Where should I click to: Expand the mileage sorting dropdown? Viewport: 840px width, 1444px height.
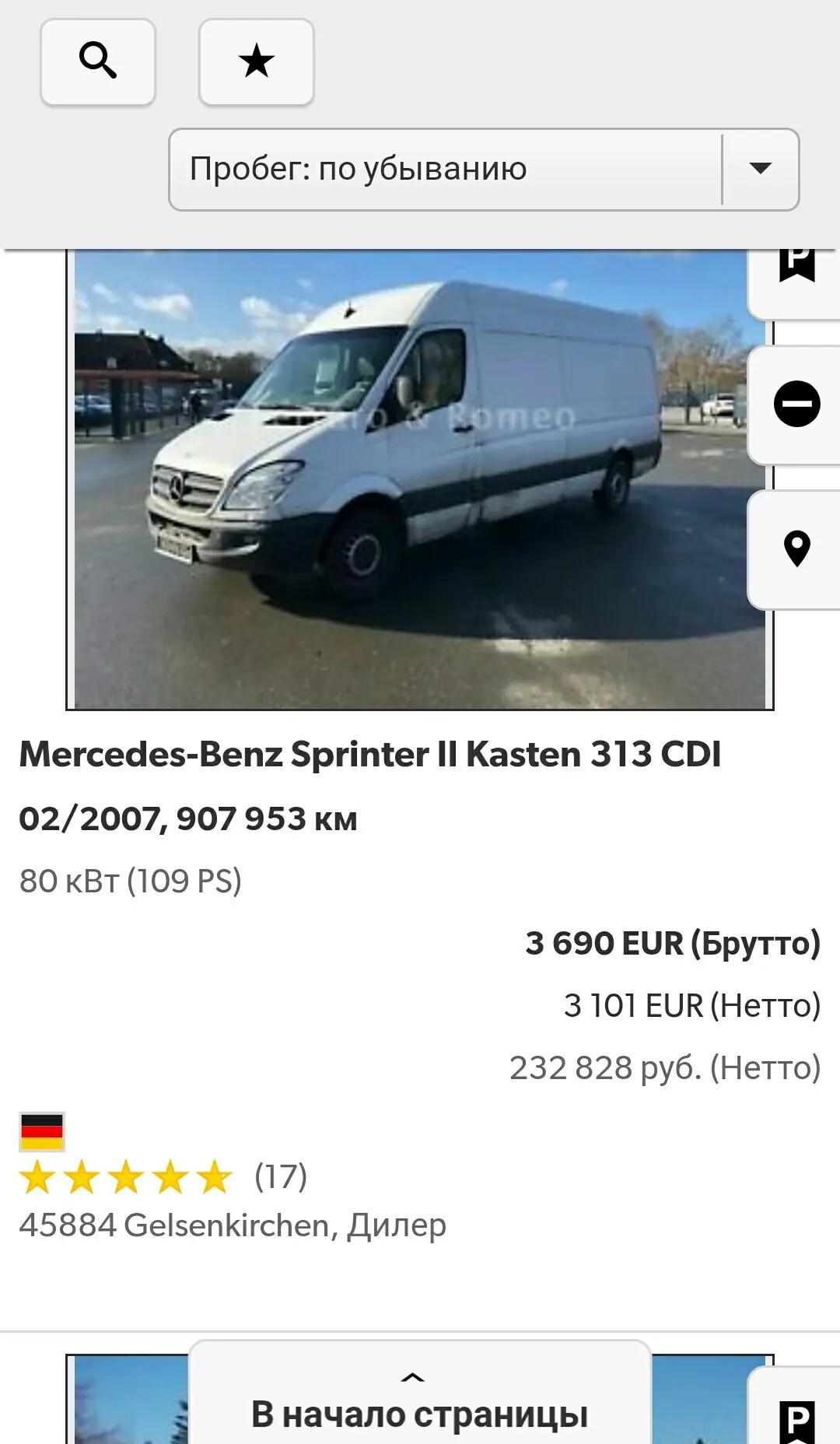[484, 170]
